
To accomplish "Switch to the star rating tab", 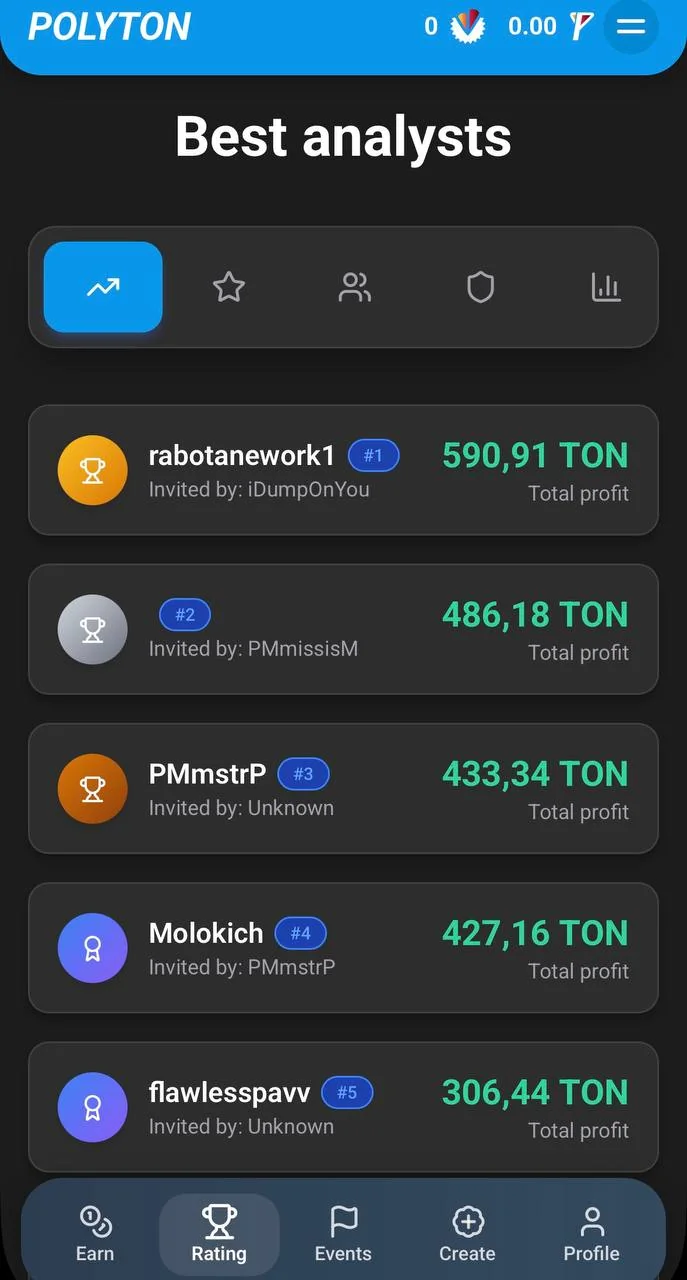I will point(229,288).
